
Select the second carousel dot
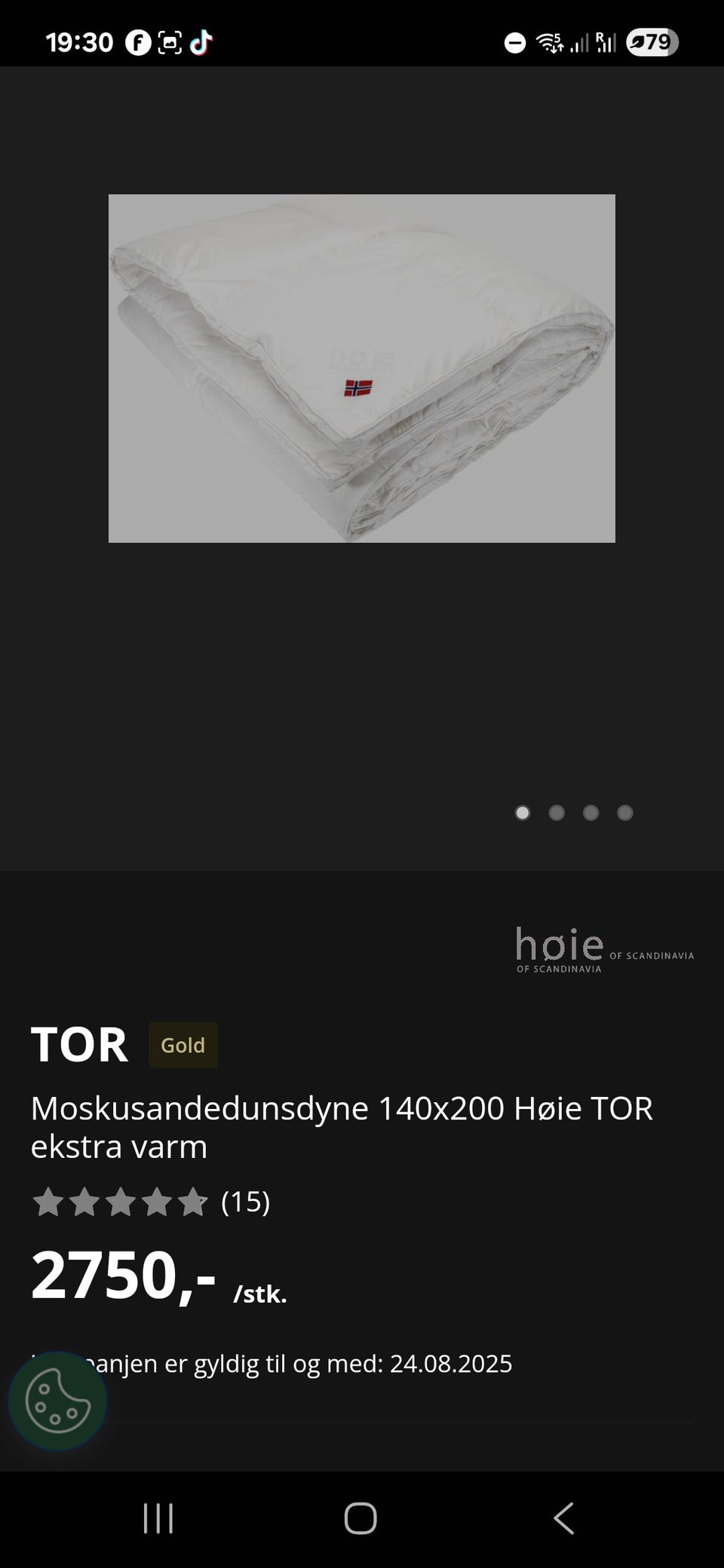tap(557, 813)
